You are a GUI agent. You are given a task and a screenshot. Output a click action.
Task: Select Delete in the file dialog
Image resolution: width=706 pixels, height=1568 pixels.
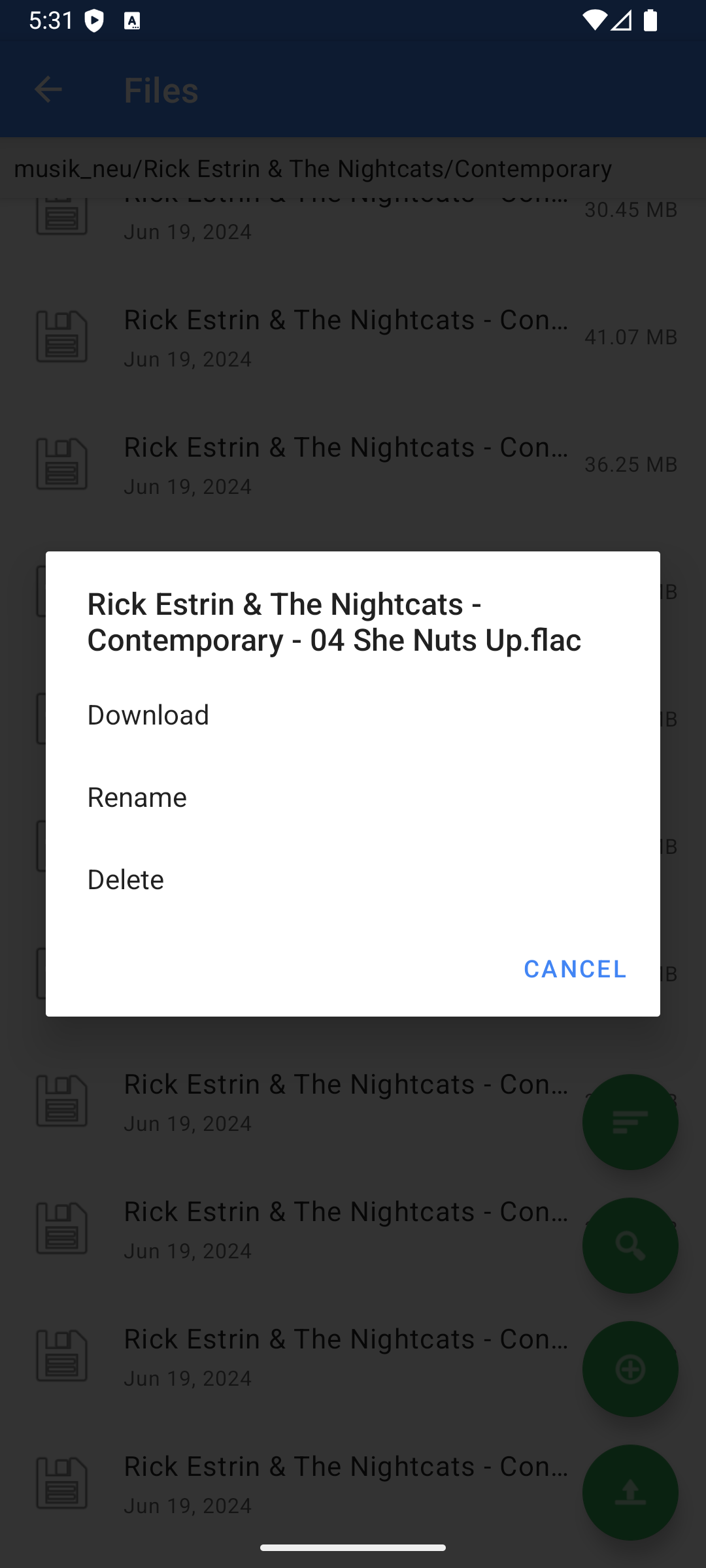[353, 879]
